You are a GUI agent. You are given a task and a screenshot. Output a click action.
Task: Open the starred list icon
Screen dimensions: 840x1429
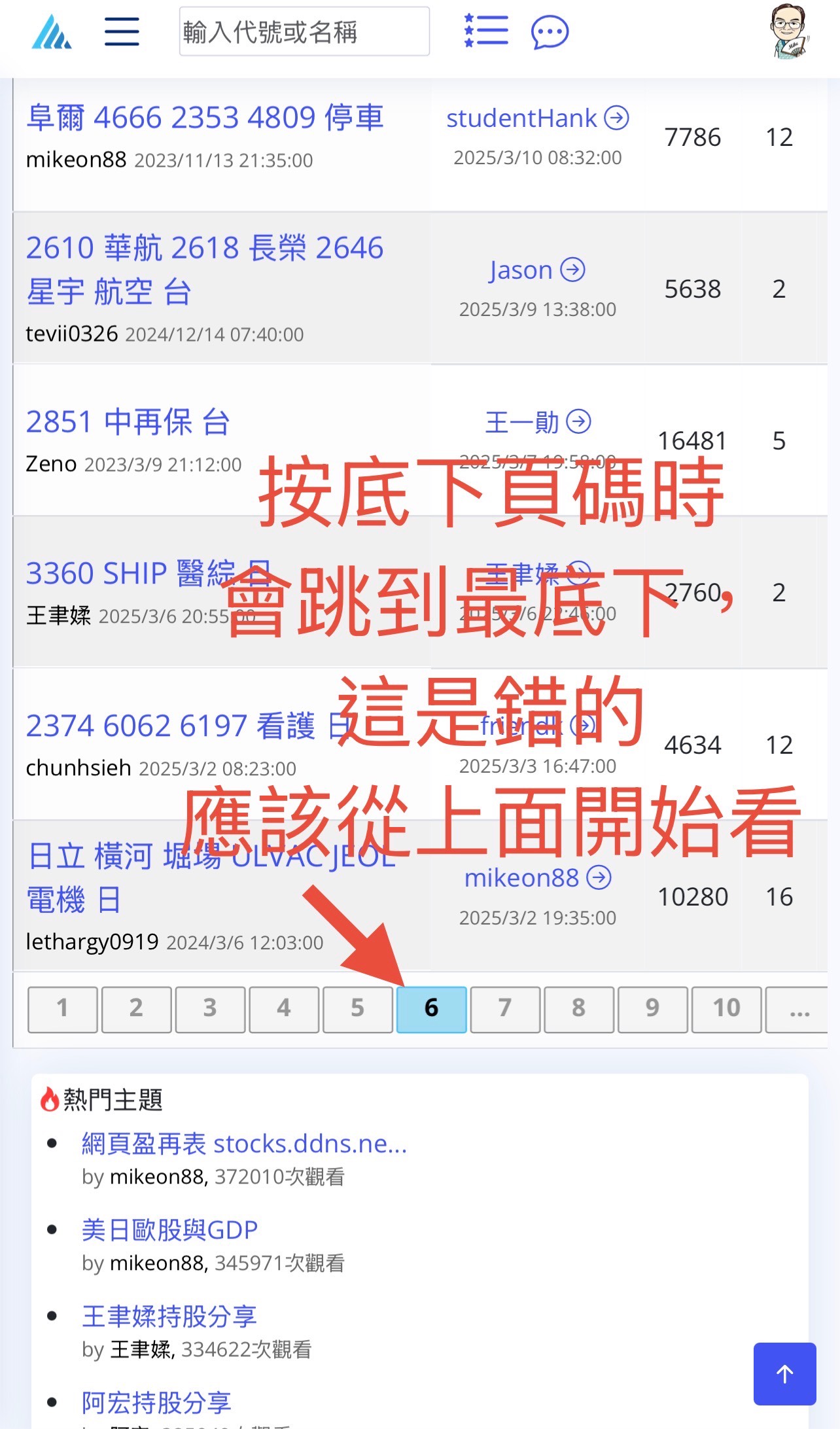[486, 31]
